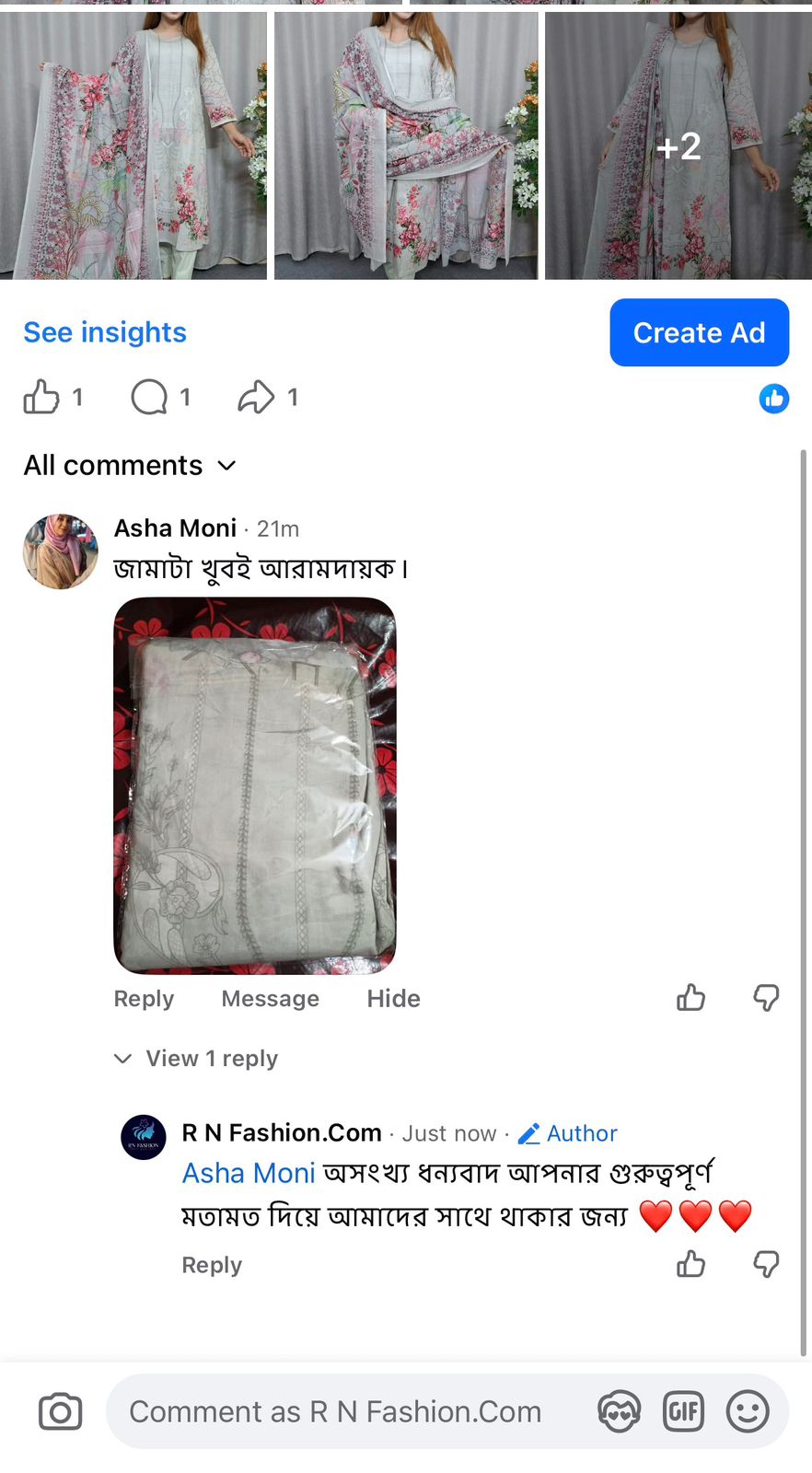Viewport: 812px width, 1473px height.
Task: Expand the All comments sort dropdown
Action: [x=130, y=466]
